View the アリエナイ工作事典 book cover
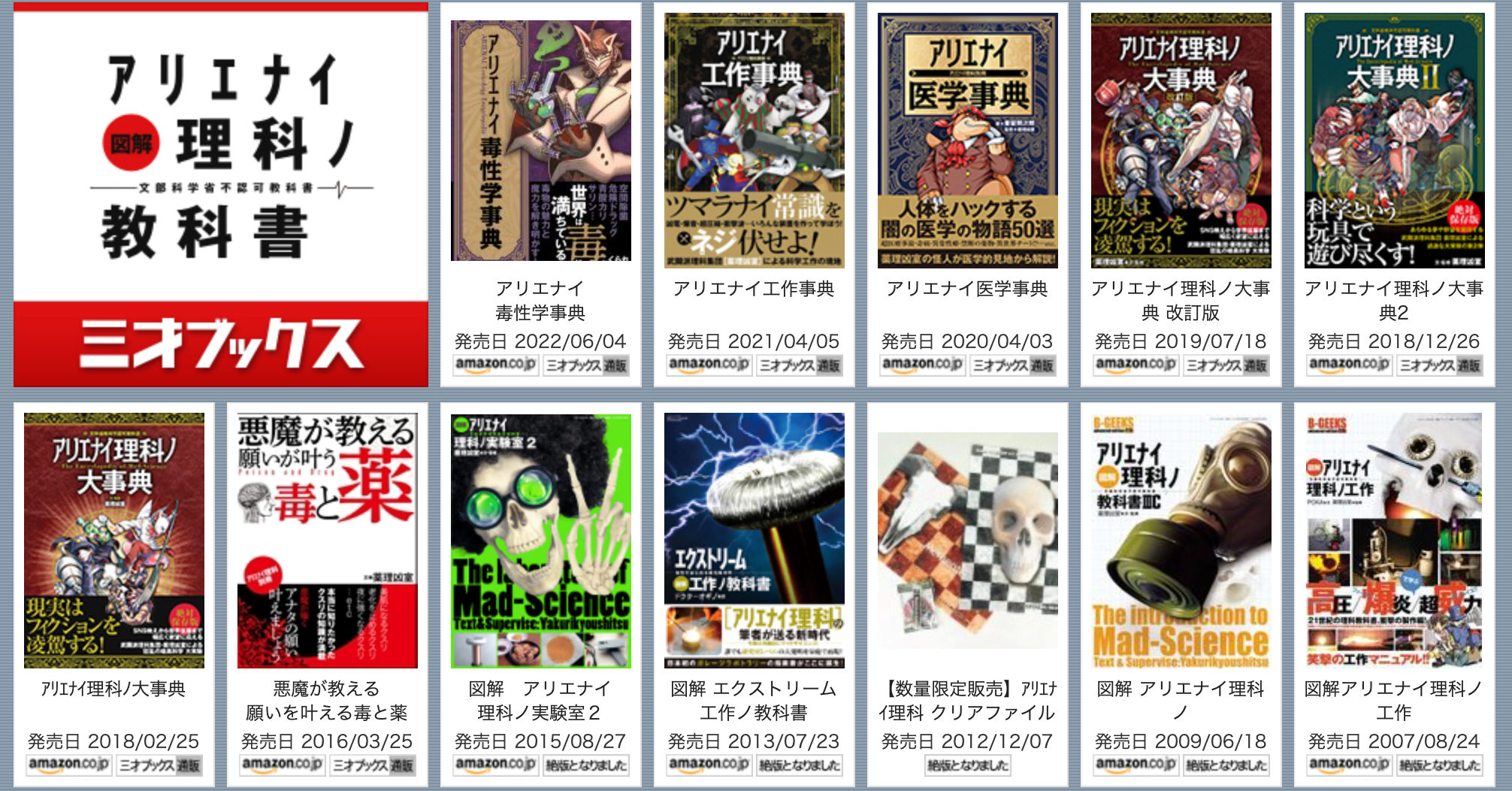1512x791 pixels. tap(754, 141)
